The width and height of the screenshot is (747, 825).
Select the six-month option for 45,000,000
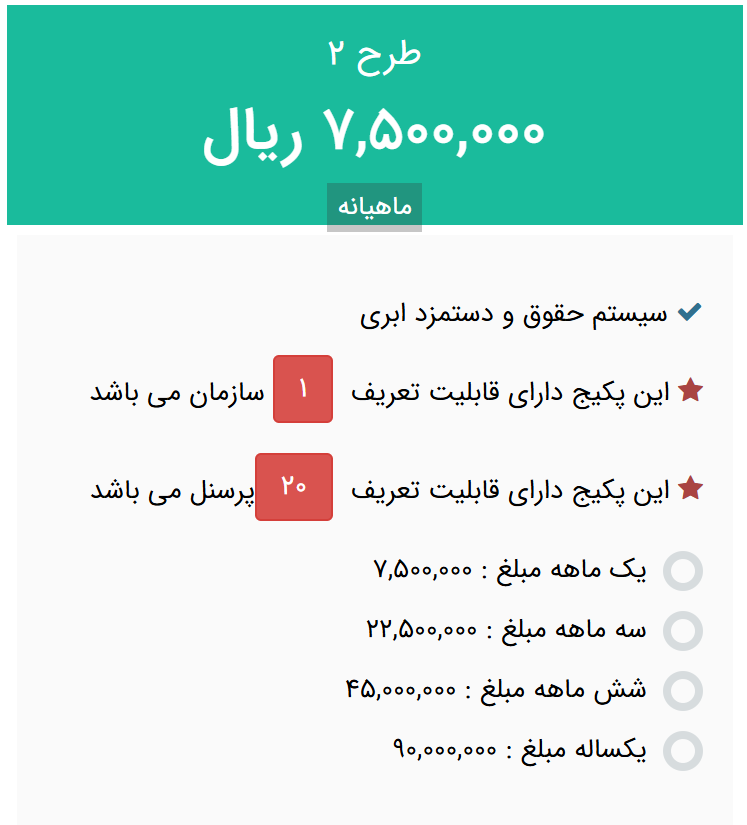tap(684, 691)
